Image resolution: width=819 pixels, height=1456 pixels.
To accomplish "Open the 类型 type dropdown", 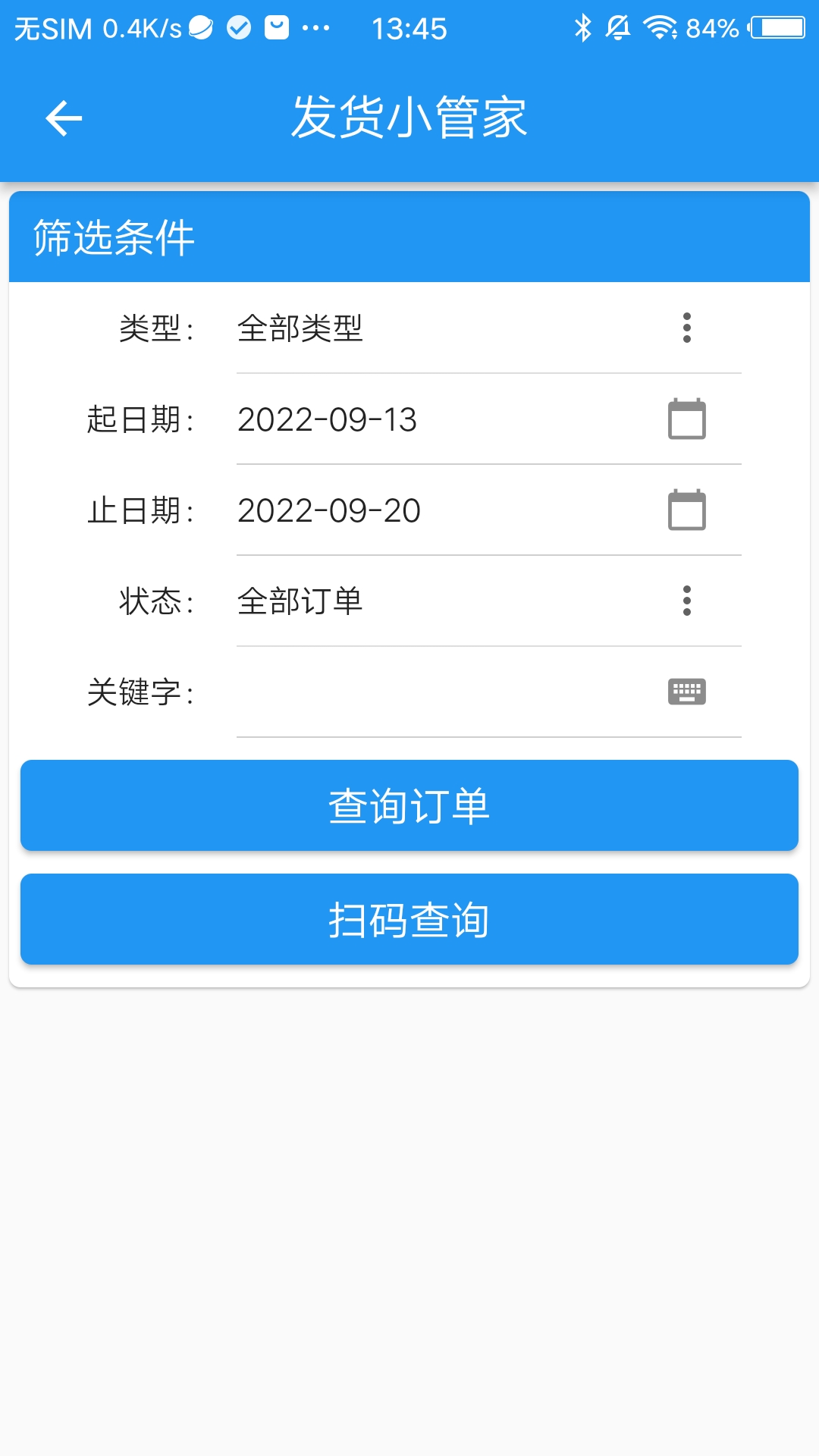I will (686, 328).
